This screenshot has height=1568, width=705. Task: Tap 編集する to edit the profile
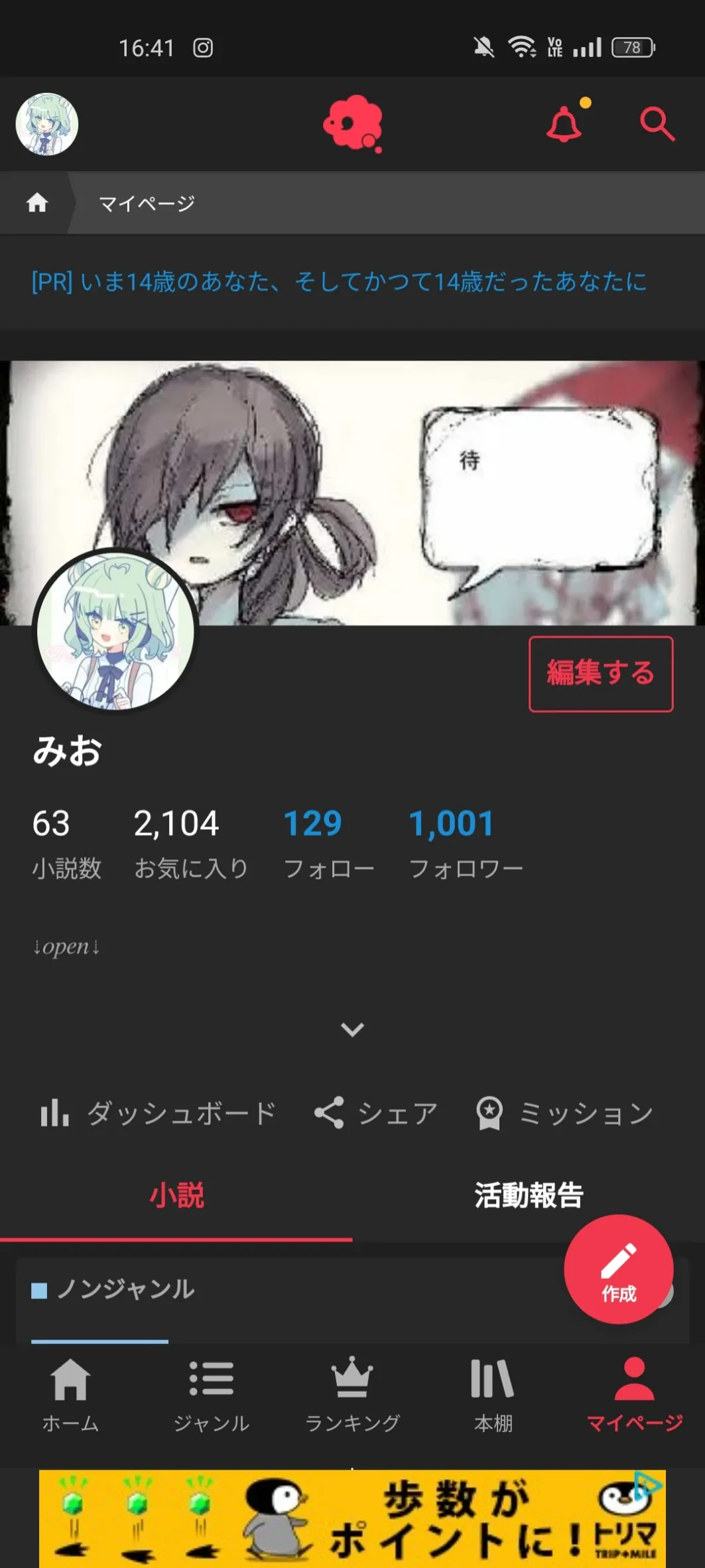coord(600,673)
